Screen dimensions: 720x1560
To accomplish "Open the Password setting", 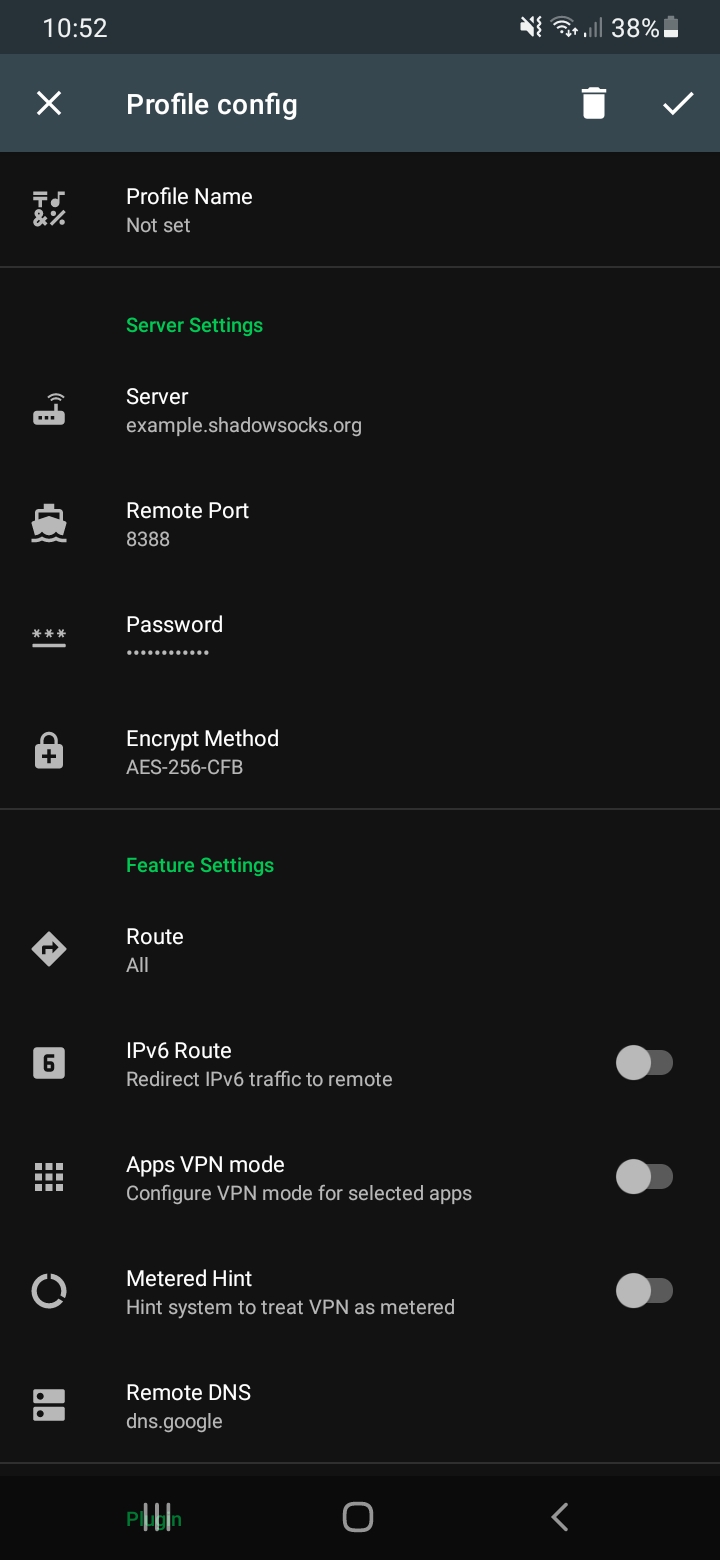I will (x=360, y=638).
